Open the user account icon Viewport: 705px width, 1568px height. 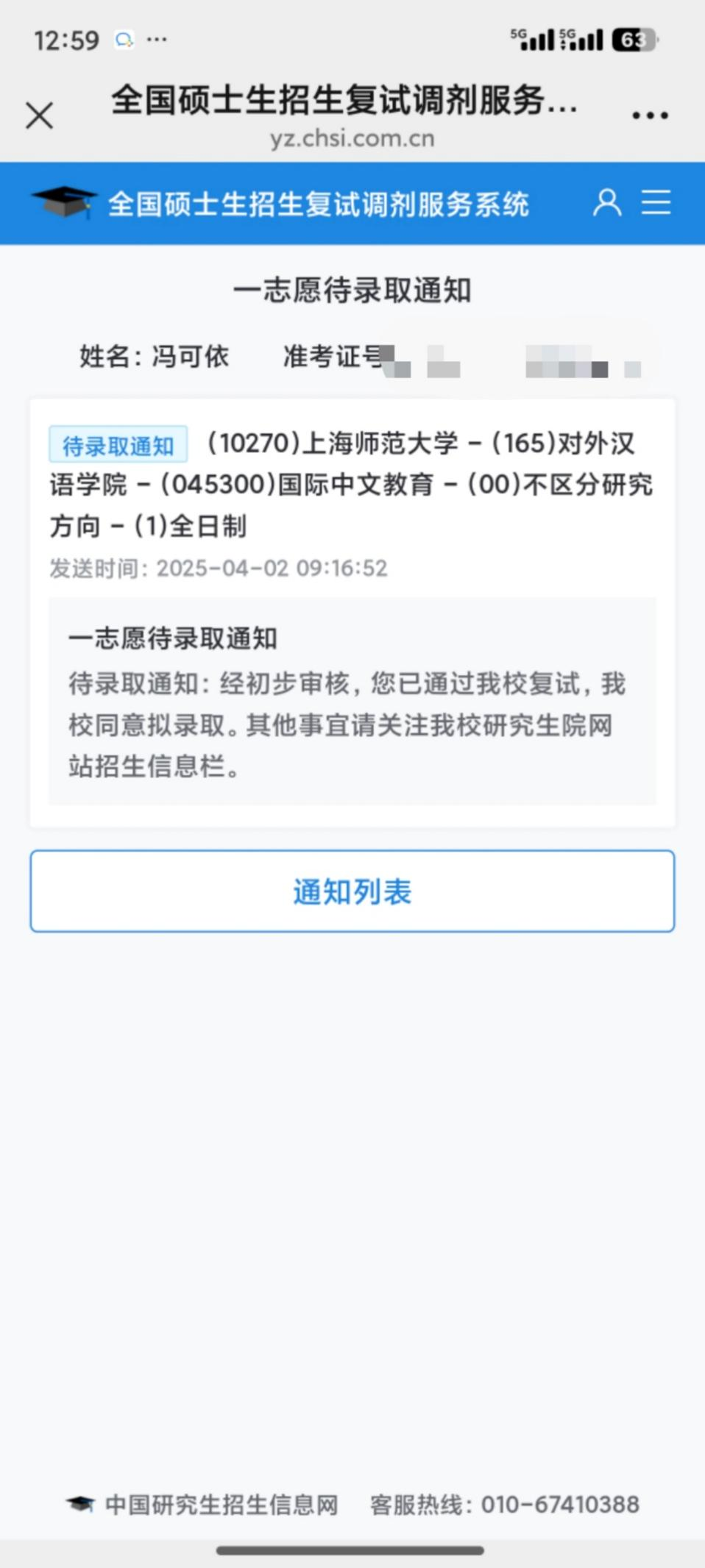click(607, 202)
